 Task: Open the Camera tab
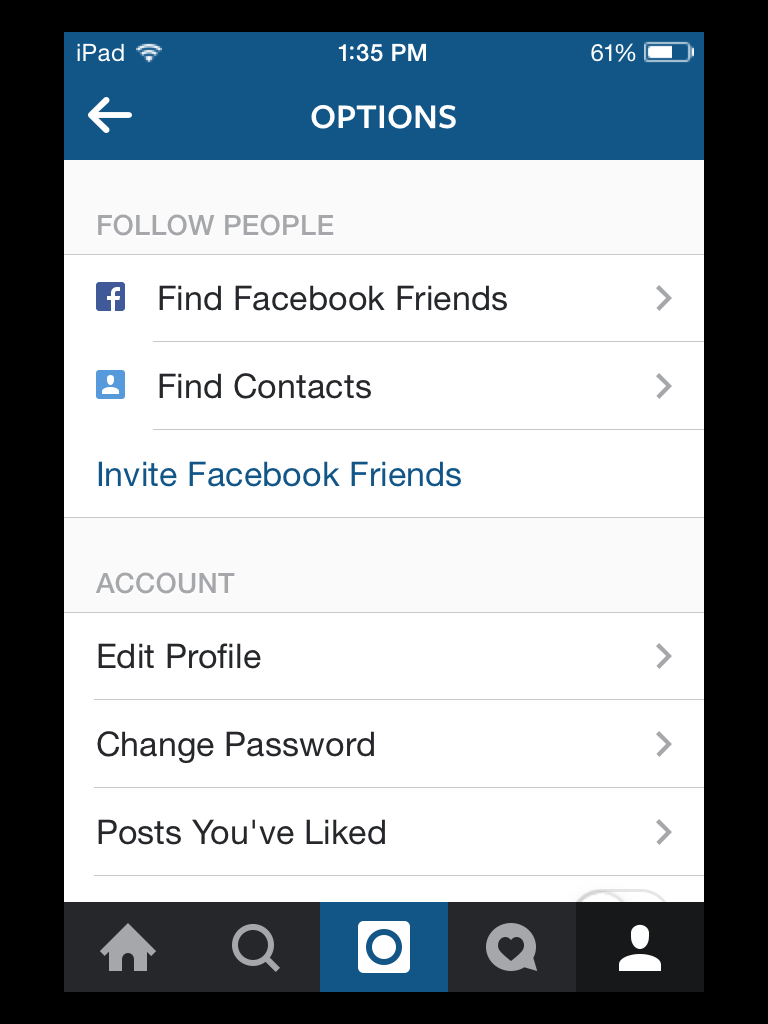pyautogui.click(x=384, y=947)
